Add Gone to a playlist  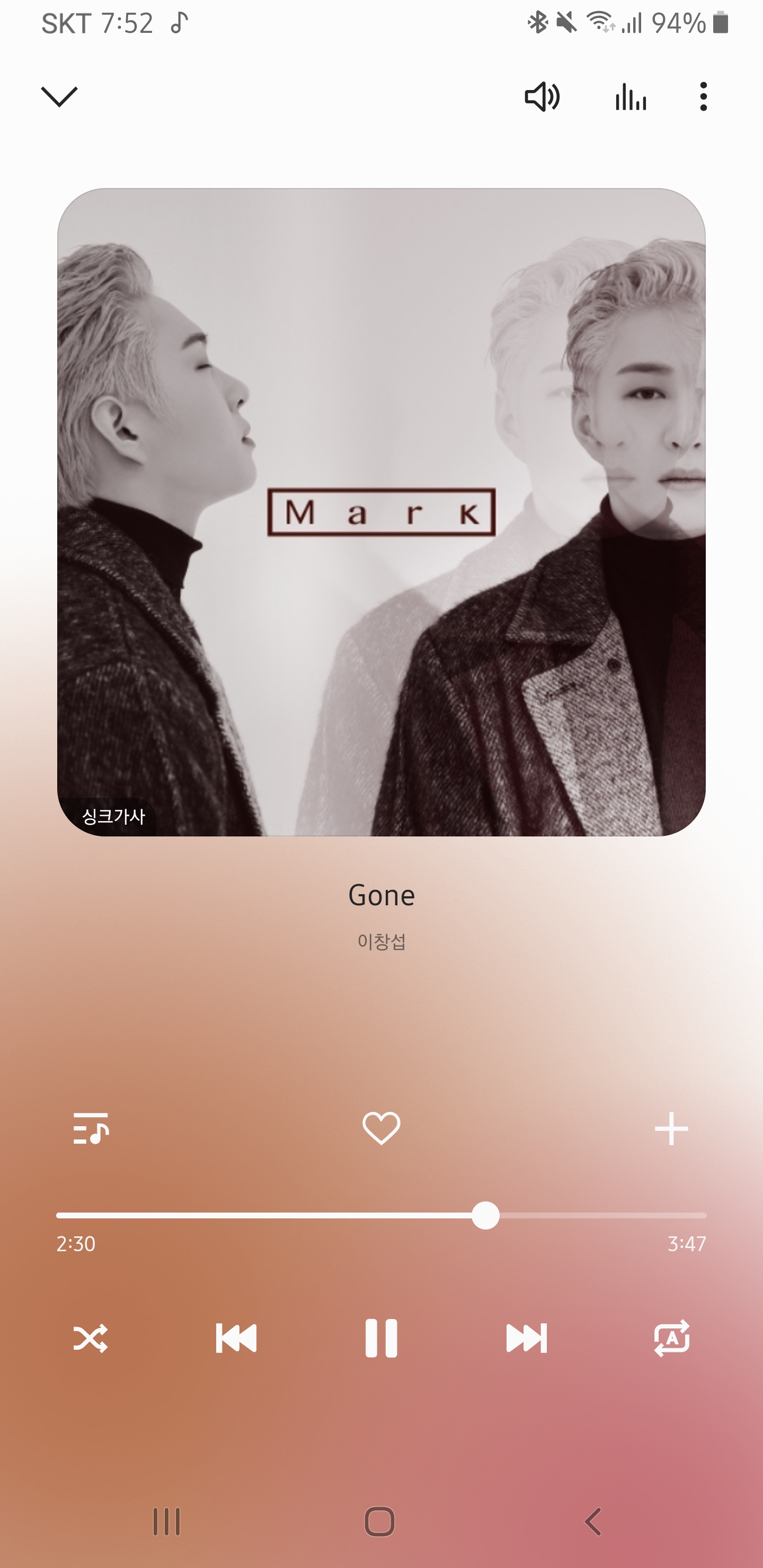tap(671, 1128)
